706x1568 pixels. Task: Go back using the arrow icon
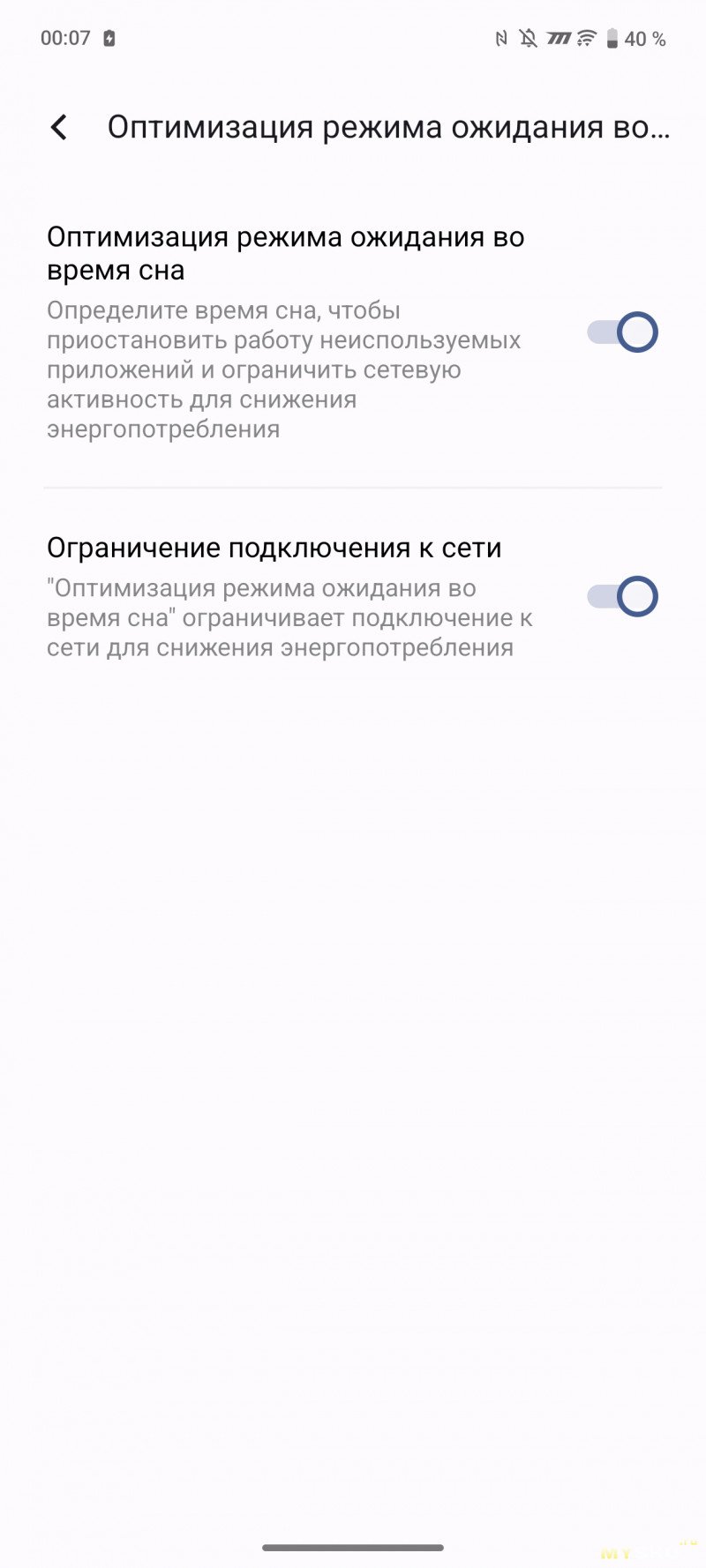[59, 128]
